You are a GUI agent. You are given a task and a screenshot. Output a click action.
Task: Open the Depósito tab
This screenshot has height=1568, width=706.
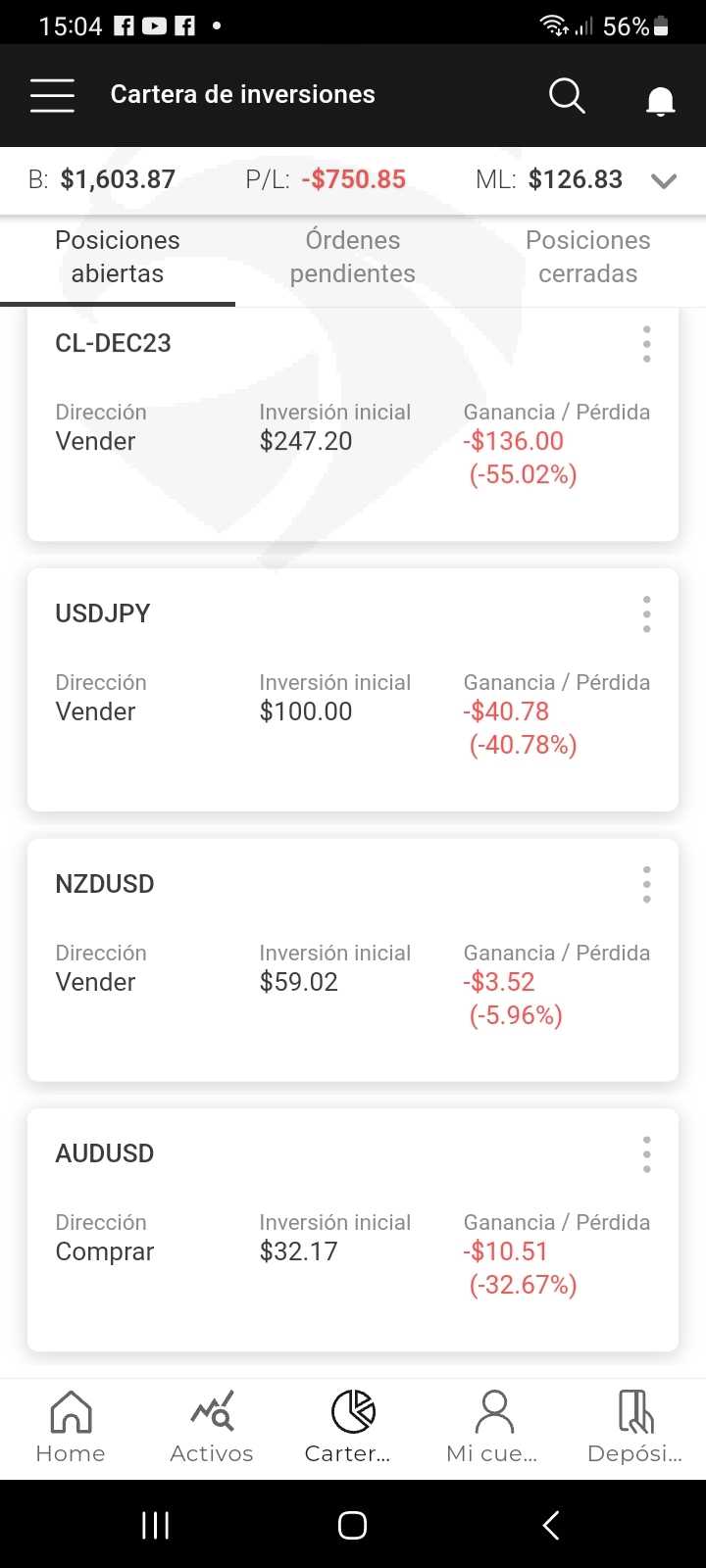[x=635, y=1428]
